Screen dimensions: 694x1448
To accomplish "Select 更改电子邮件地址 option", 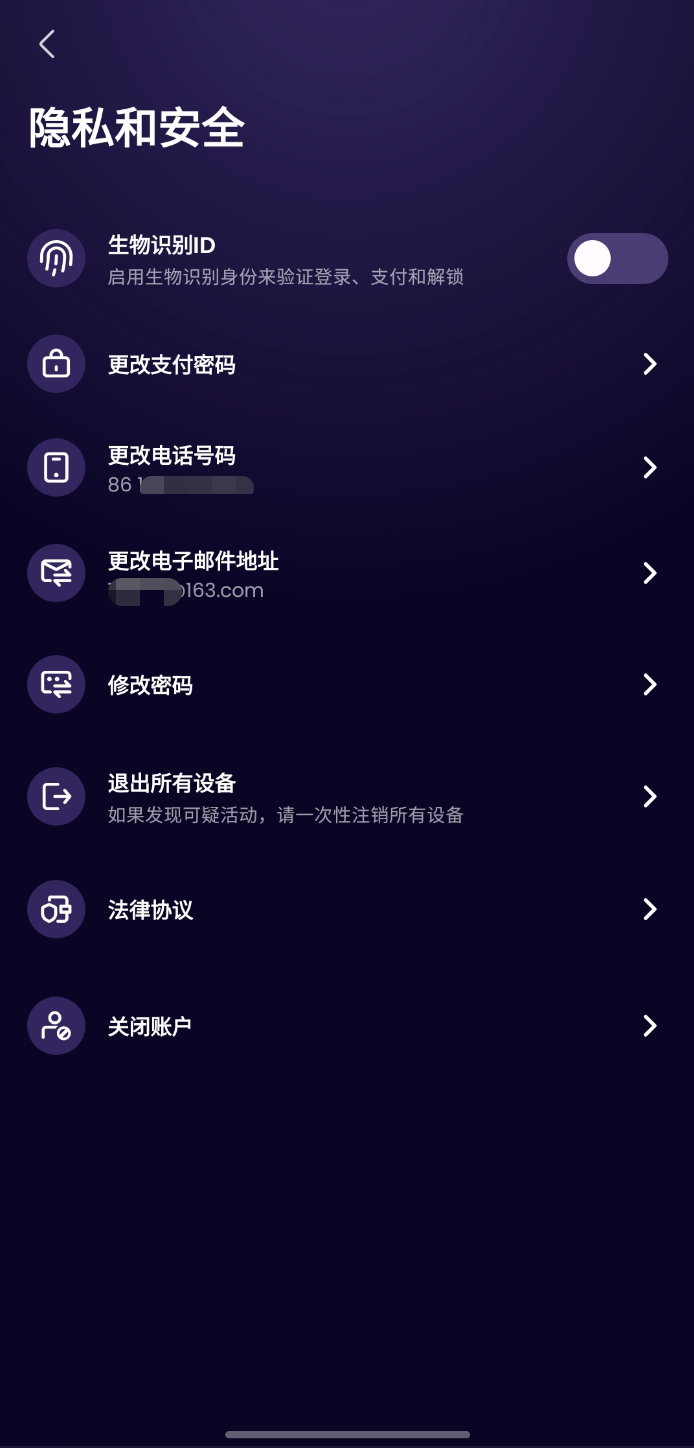I will pos(346,573).
